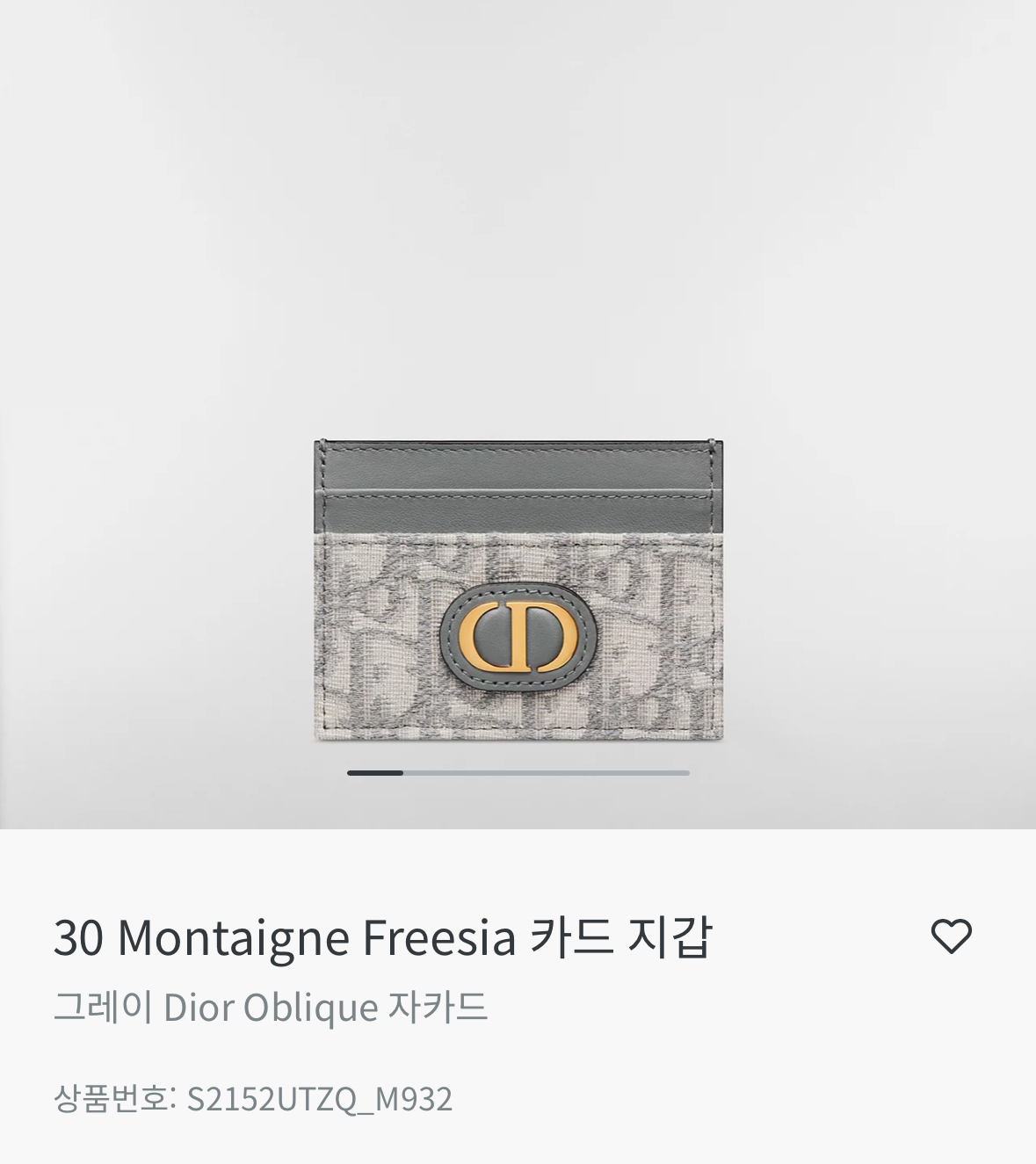
Task: Tap the image gallery page indicator
Action: coord(518,773)
